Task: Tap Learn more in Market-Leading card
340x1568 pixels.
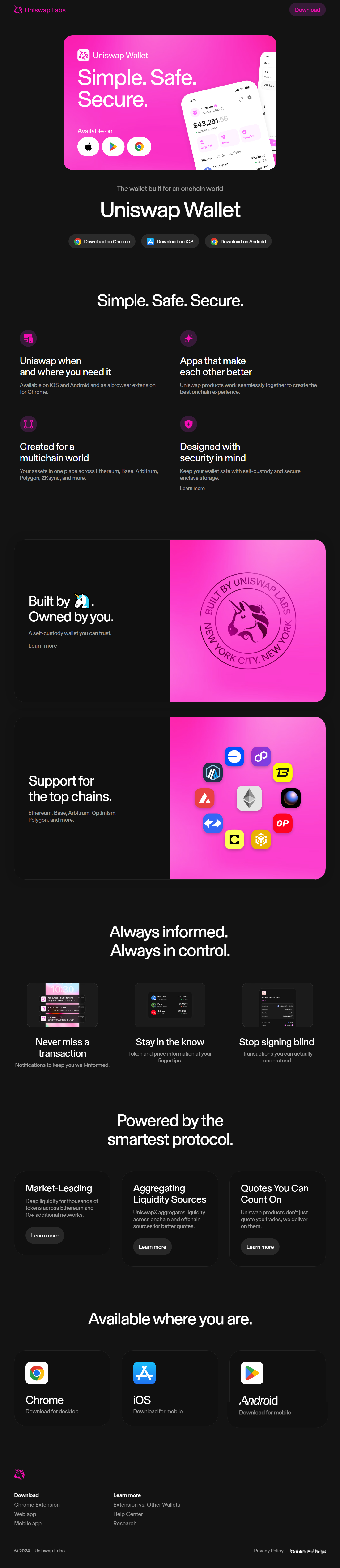Action: (x=45, y=1235)
